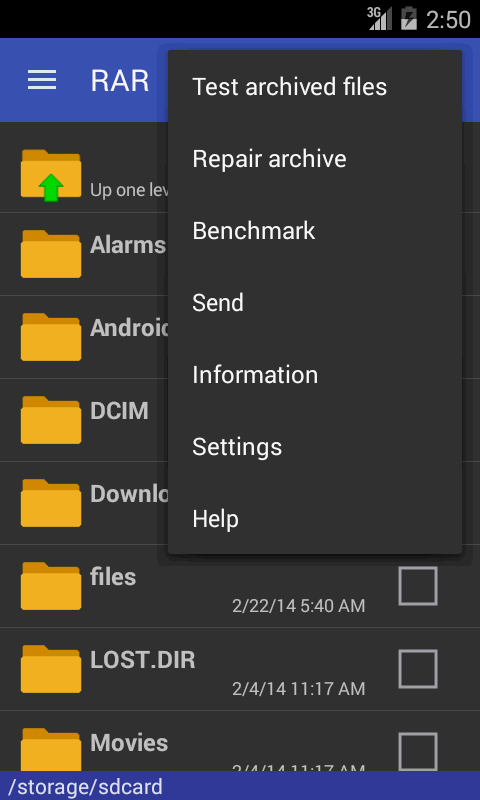Open the files folder
Screen dimensions: 480x800
click(240, 586)
